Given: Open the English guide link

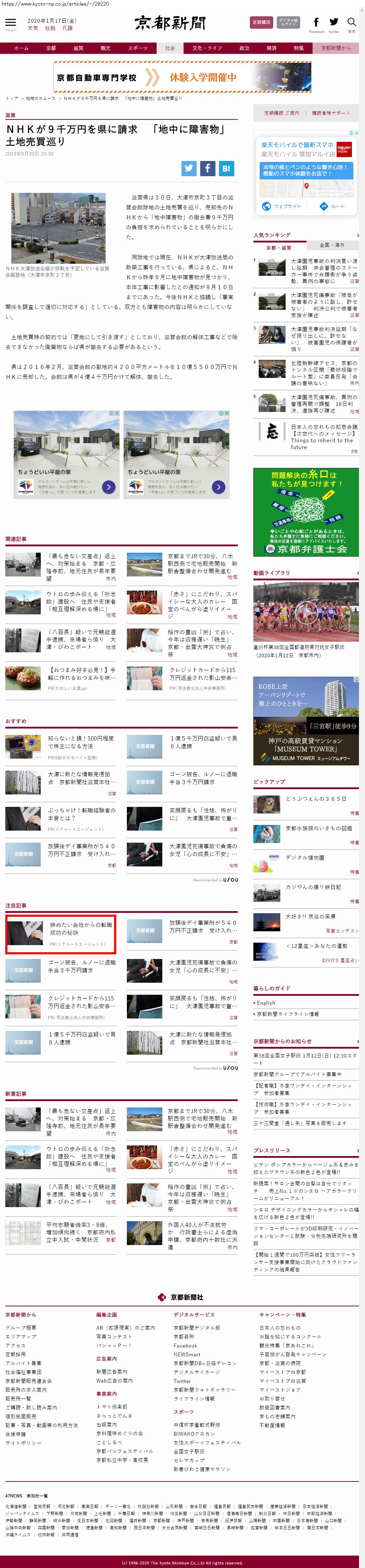Looking at the screenshot, I should (x=266, y=1003).
